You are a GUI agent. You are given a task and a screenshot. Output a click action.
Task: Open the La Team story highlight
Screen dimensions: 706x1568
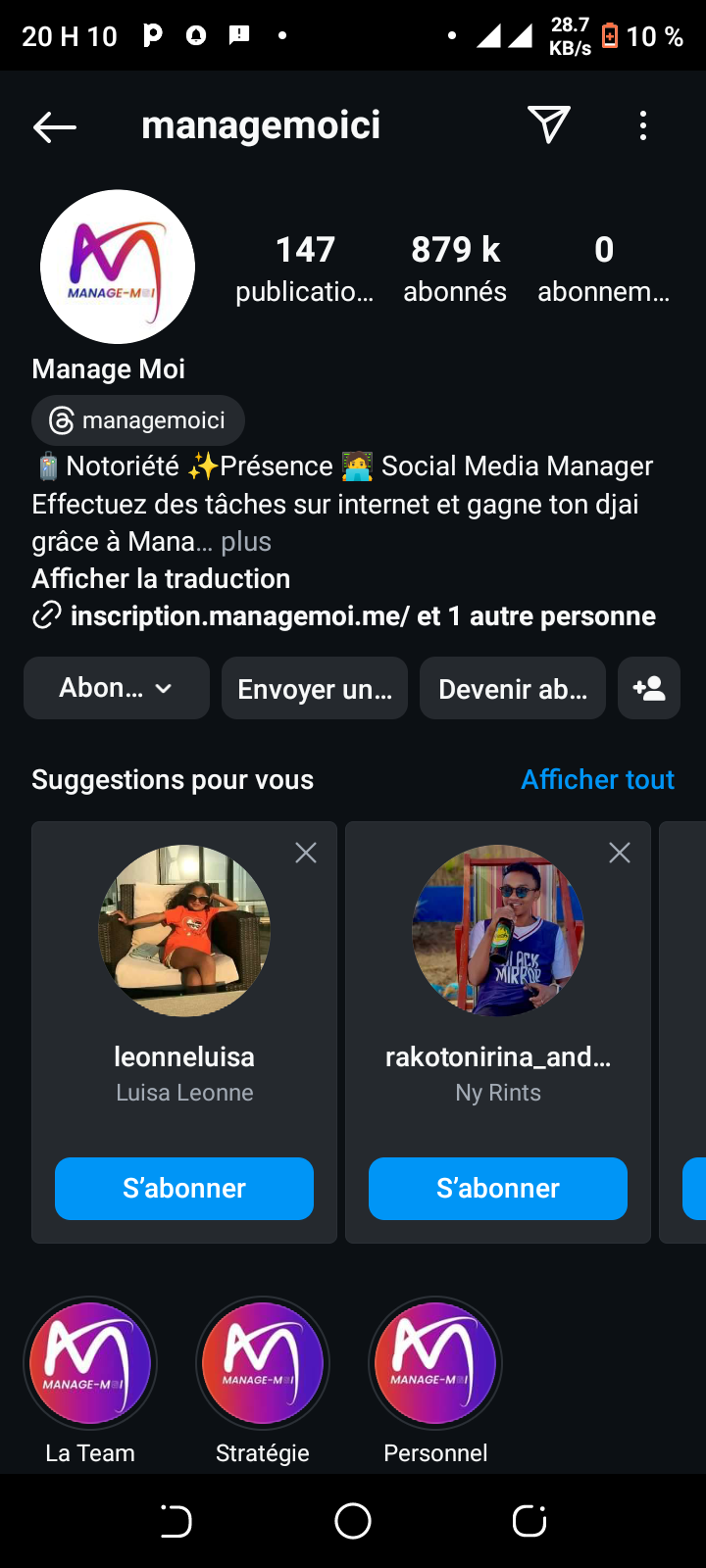coord(90,1364)
